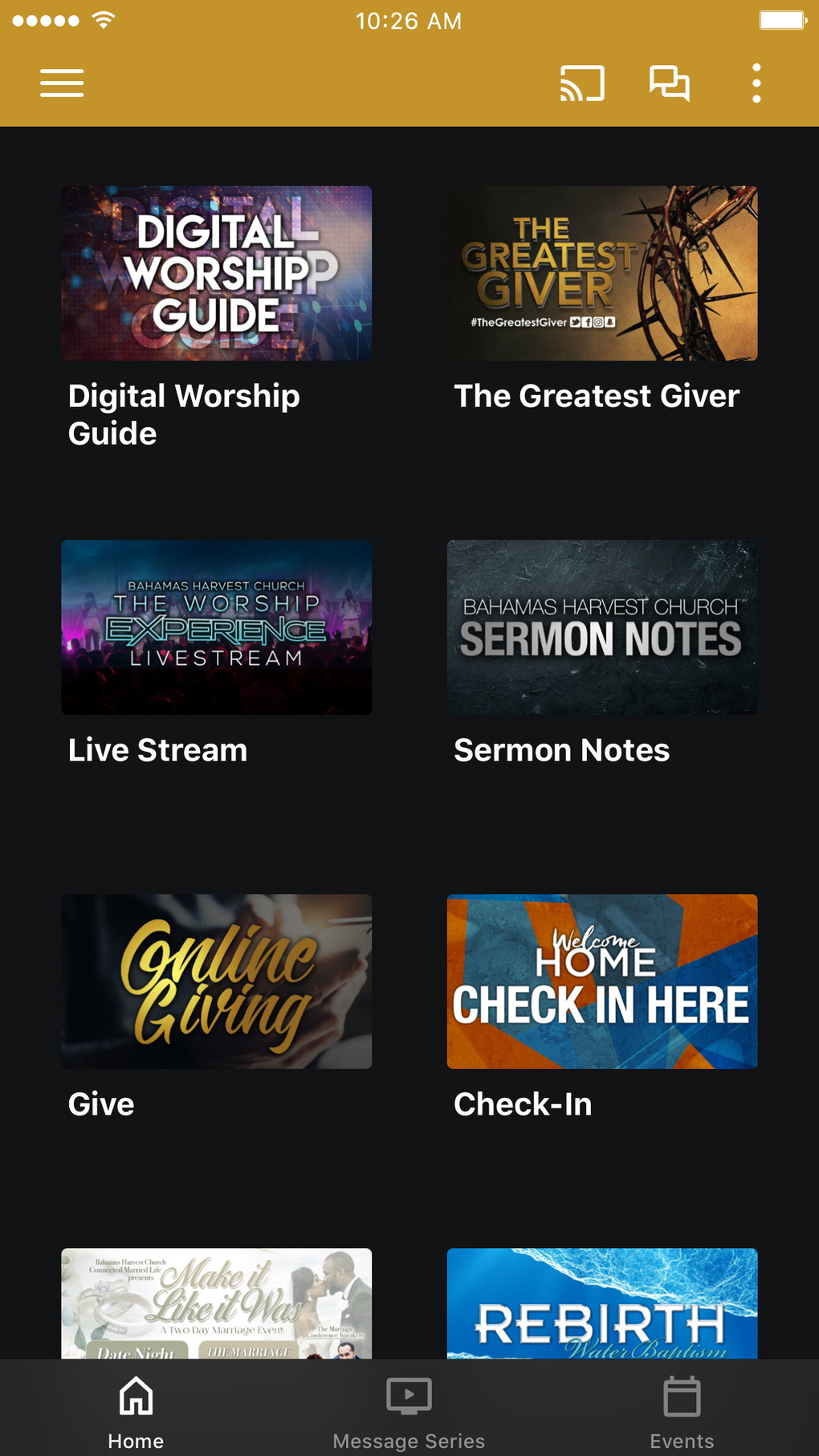
Task: Open the hamburger navigation menu
Action: point(61,83)
